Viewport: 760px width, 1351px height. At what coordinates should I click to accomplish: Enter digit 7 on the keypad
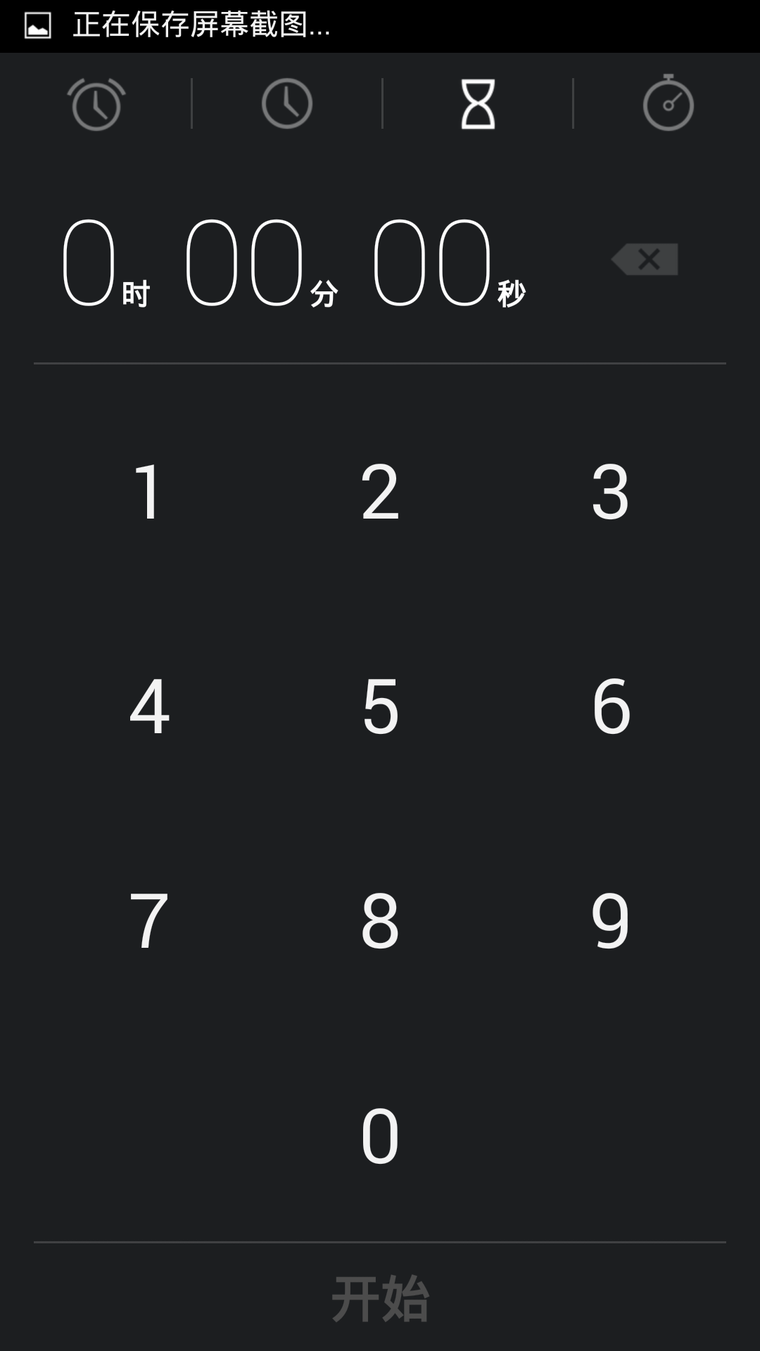click(x=148, y=921)
